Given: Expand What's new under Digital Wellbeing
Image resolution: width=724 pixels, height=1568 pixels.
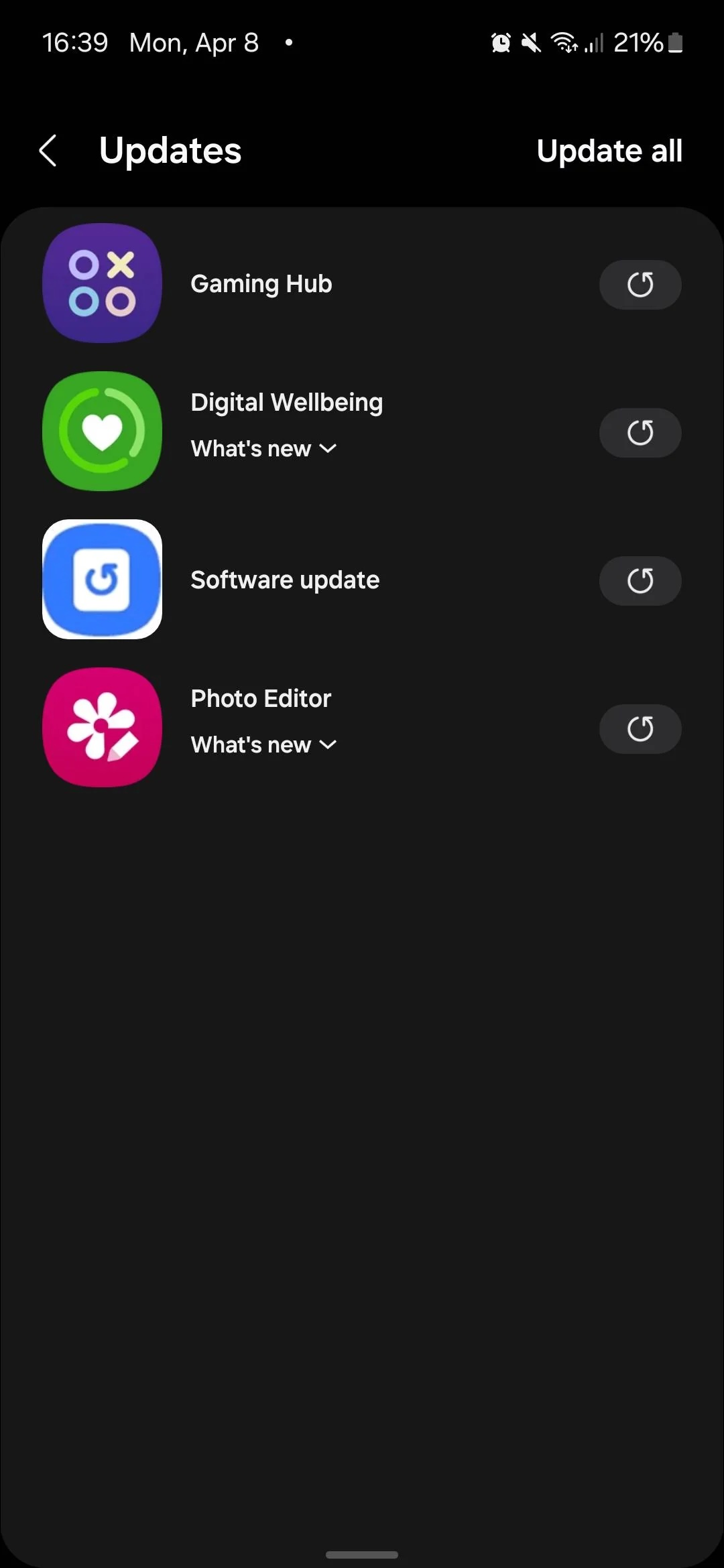Looking at the screenshot, I should 263,449.
